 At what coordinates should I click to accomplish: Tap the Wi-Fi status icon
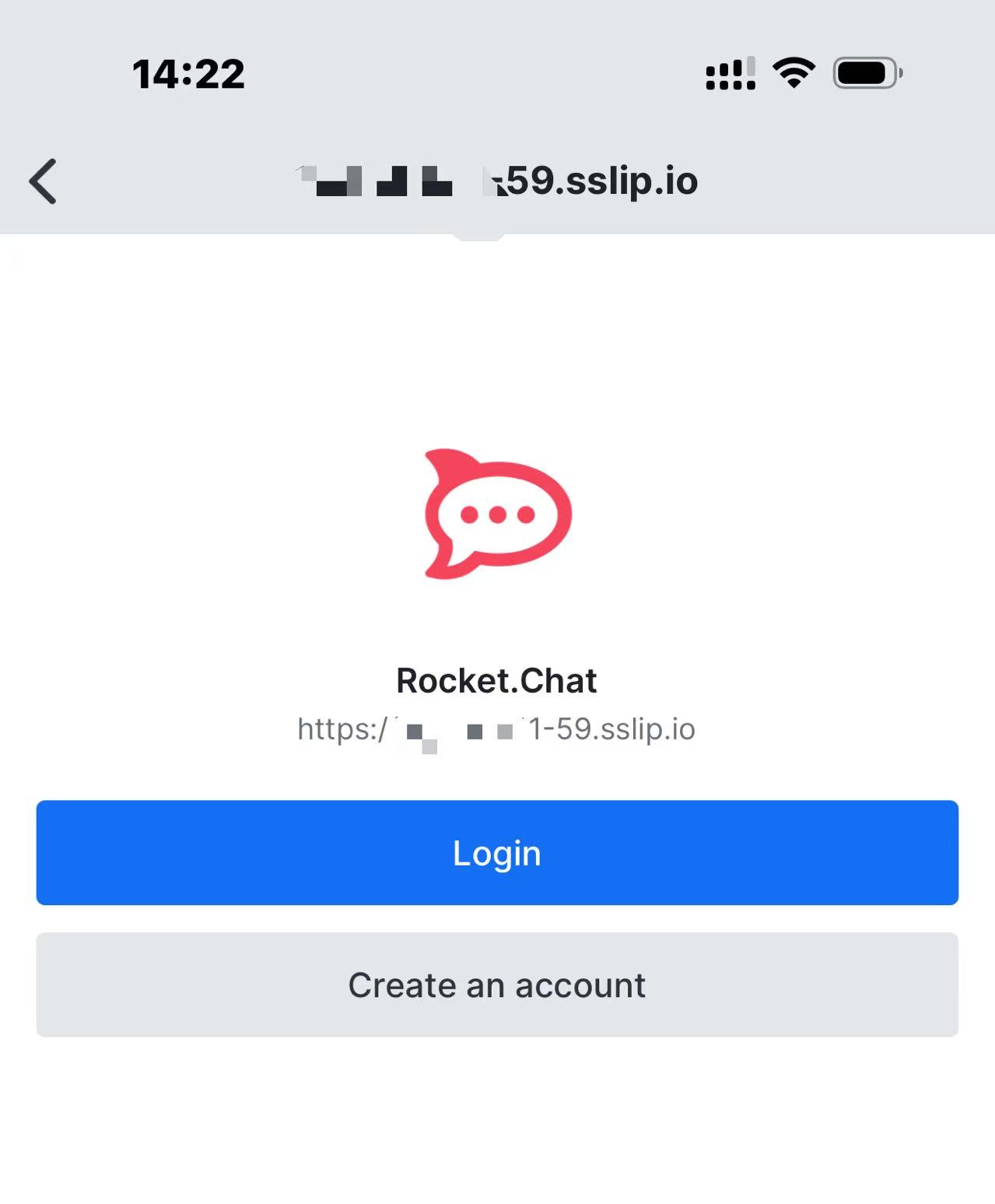[793, 72]
